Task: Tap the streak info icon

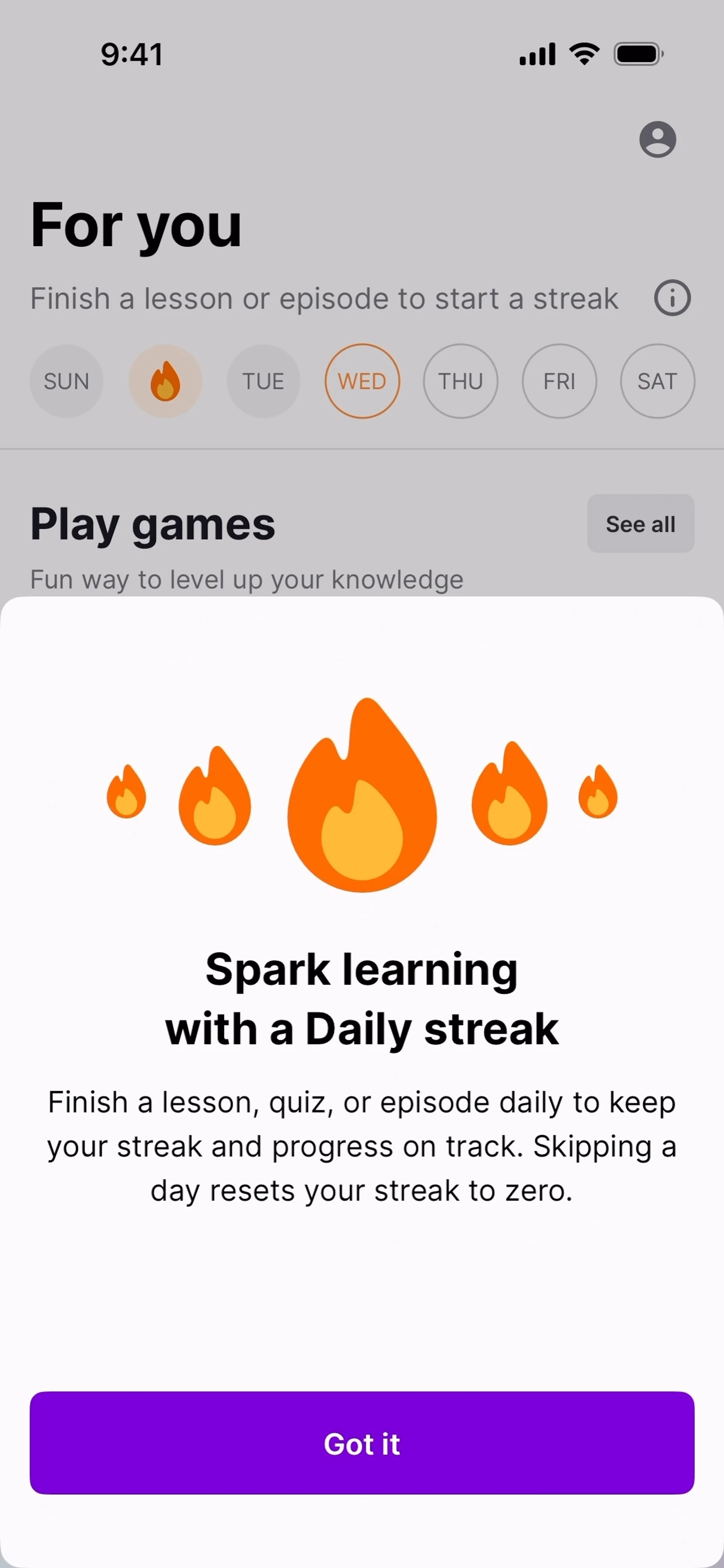Action: [672, 298]
